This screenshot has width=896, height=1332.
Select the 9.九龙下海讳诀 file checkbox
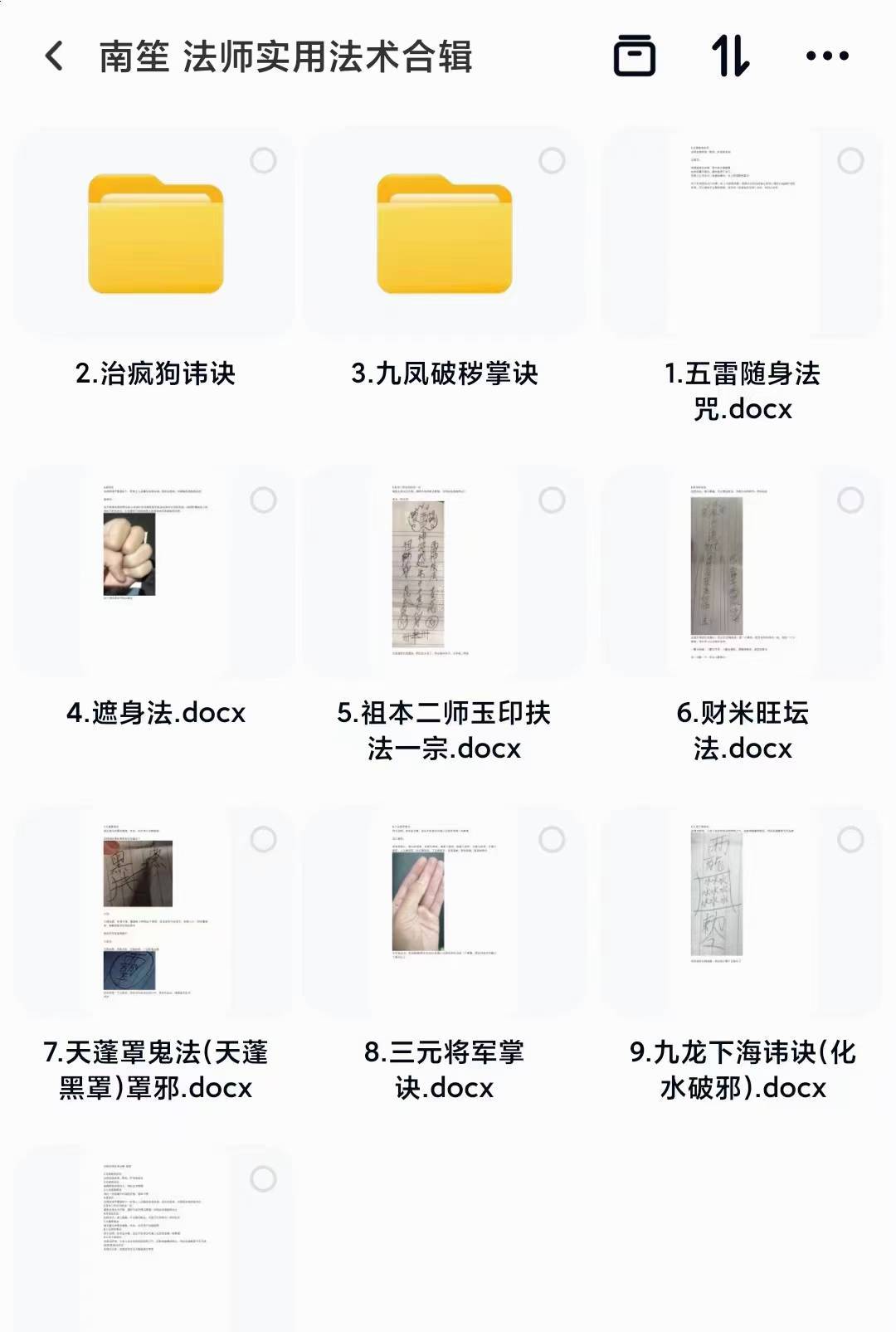click(850, 839)
